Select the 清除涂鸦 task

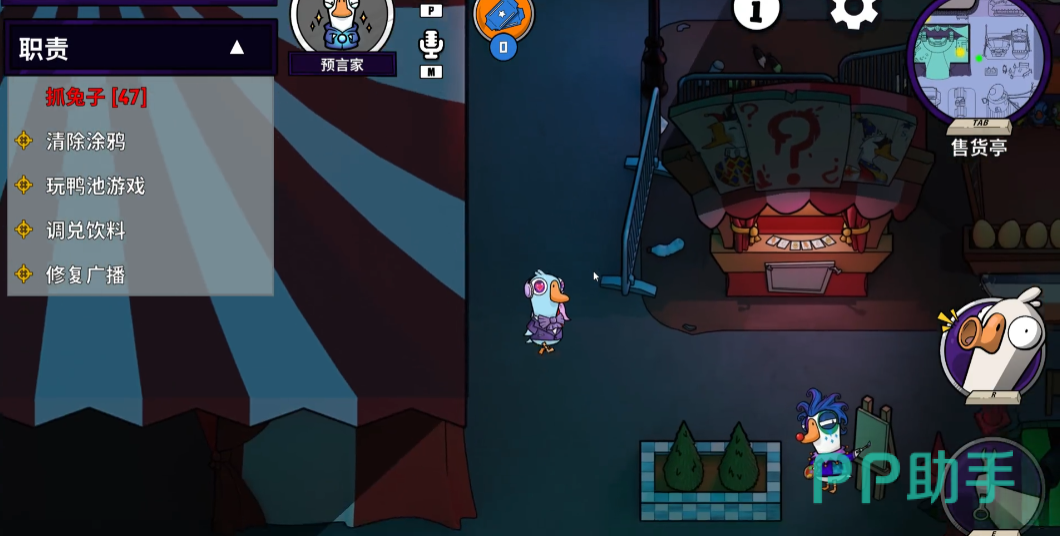click(86, 141)
